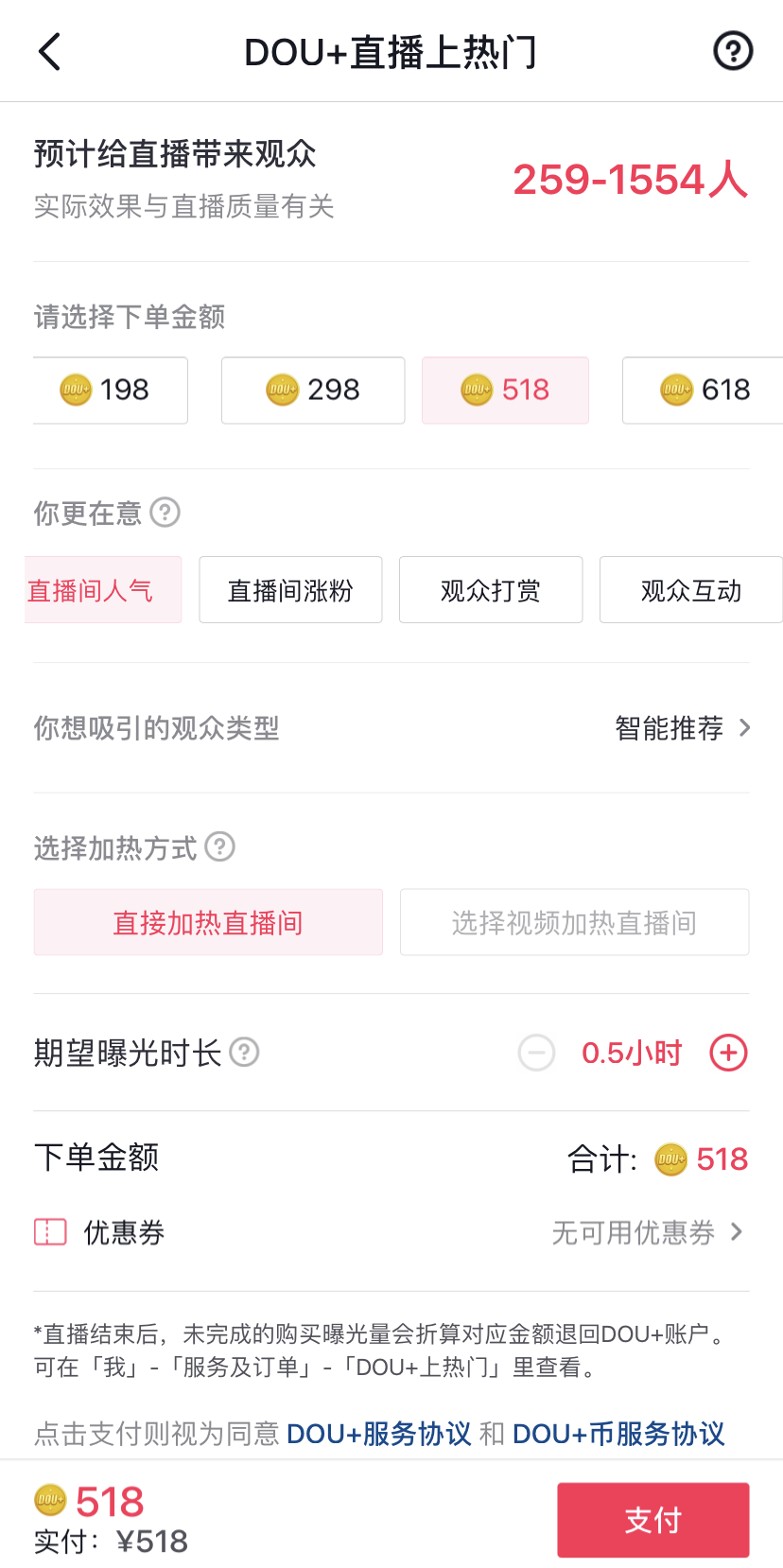Select 观众打赏 as the goal

(491, 590)
